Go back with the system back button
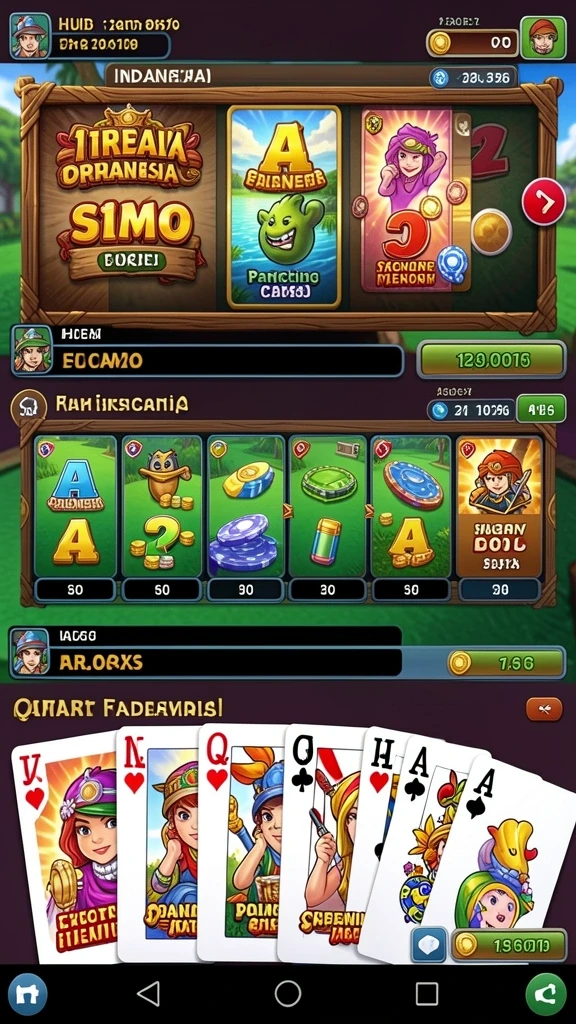 pyautogui.click(x=148, y=994)
